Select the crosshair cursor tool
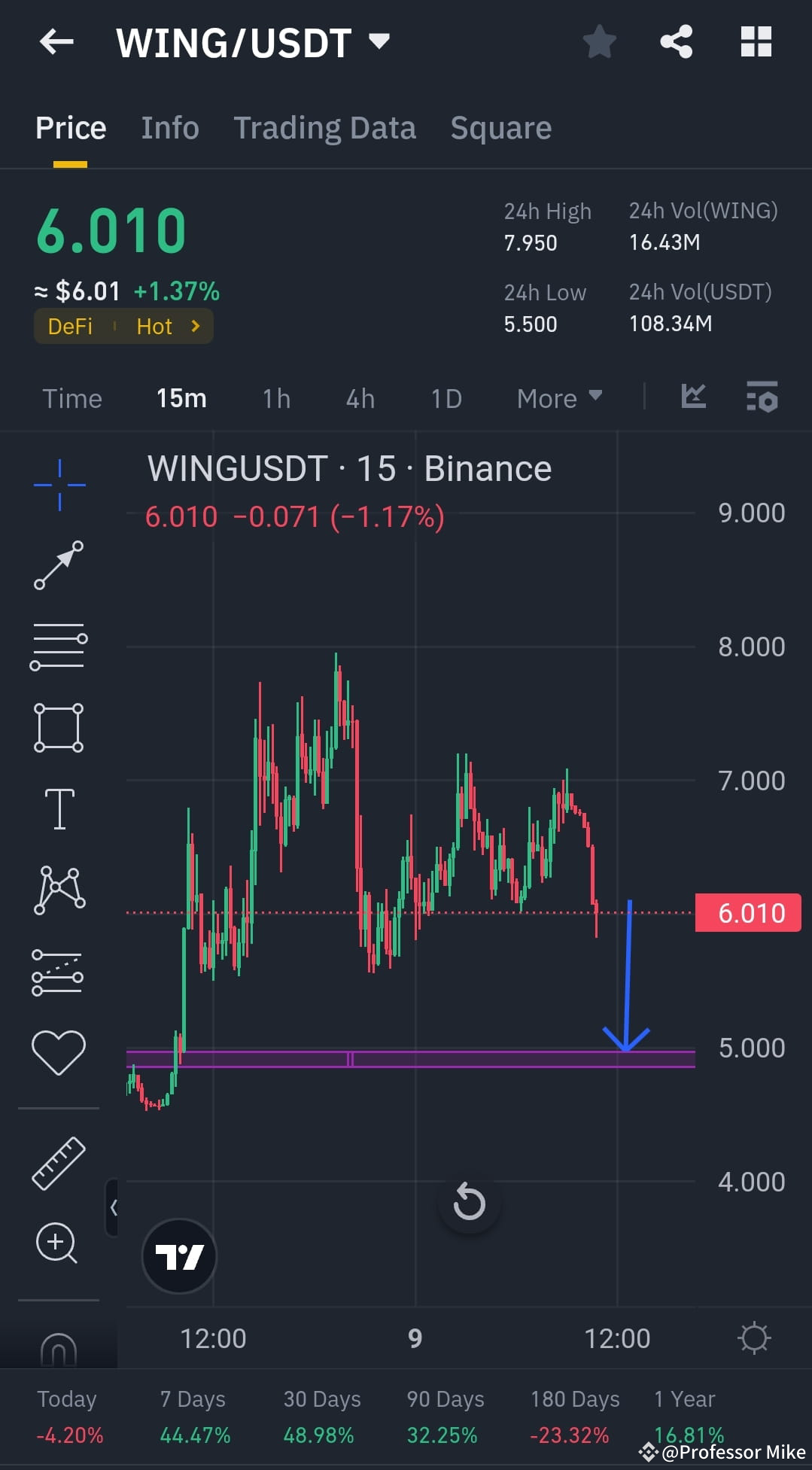The width and height of the screenshot is (812, 1470). click(59, 484)
